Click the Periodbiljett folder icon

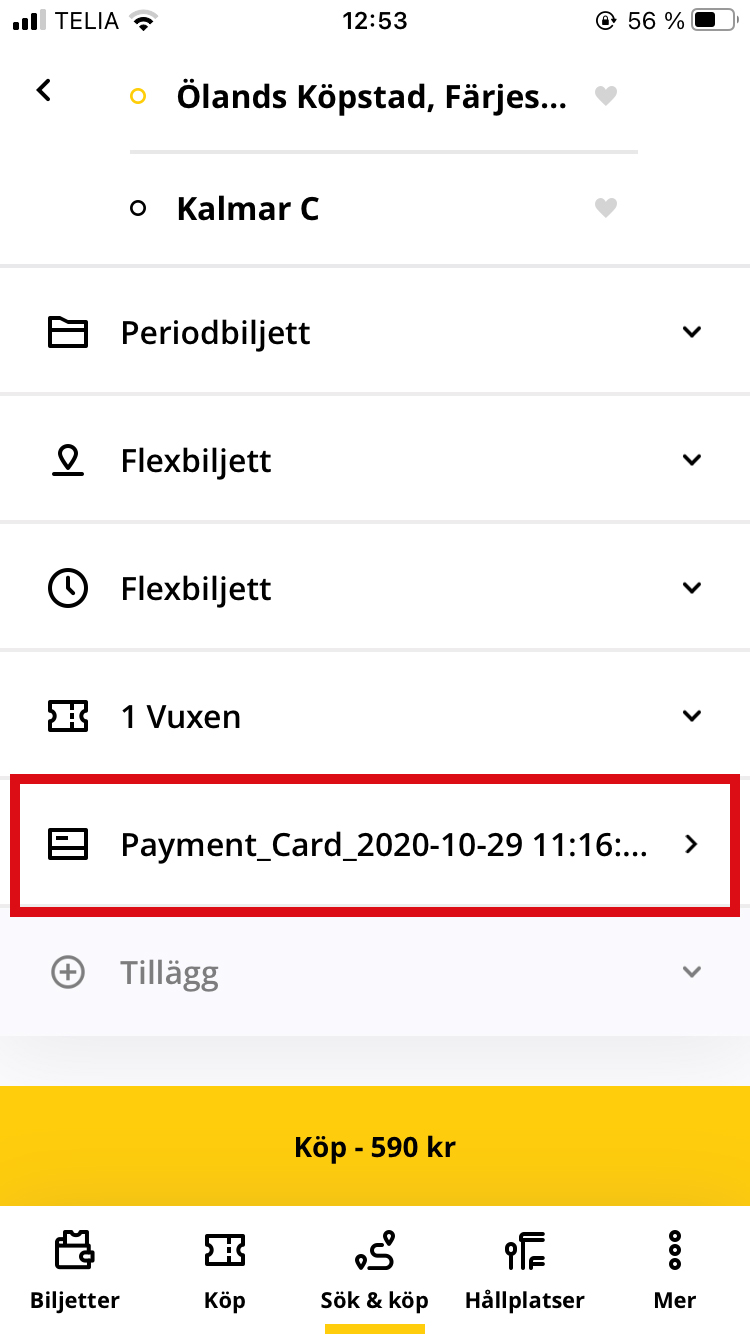[x=68, y=332]
